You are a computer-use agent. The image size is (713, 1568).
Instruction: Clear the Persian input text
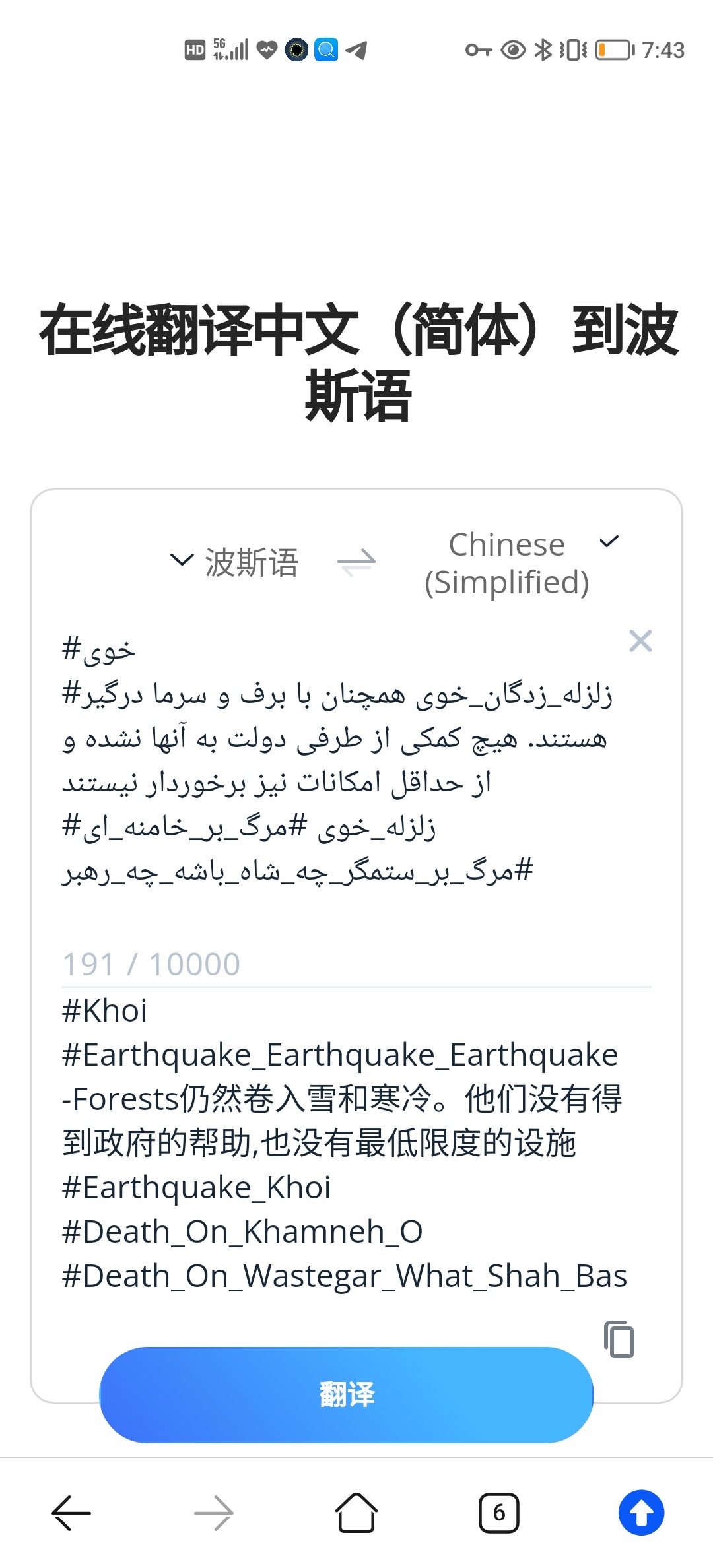(640, 641)
